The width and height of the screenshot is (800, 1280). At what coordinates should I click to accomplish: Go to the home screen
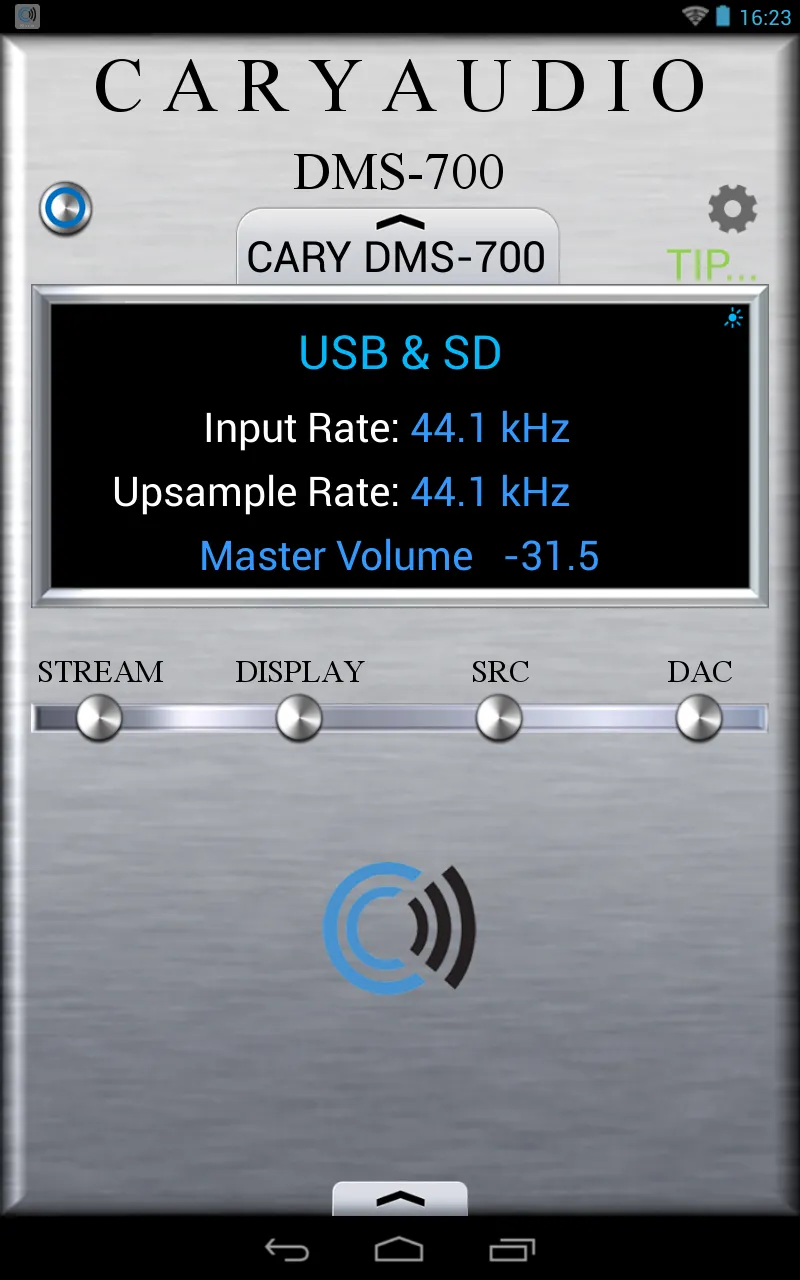(x=399, y=1249)
